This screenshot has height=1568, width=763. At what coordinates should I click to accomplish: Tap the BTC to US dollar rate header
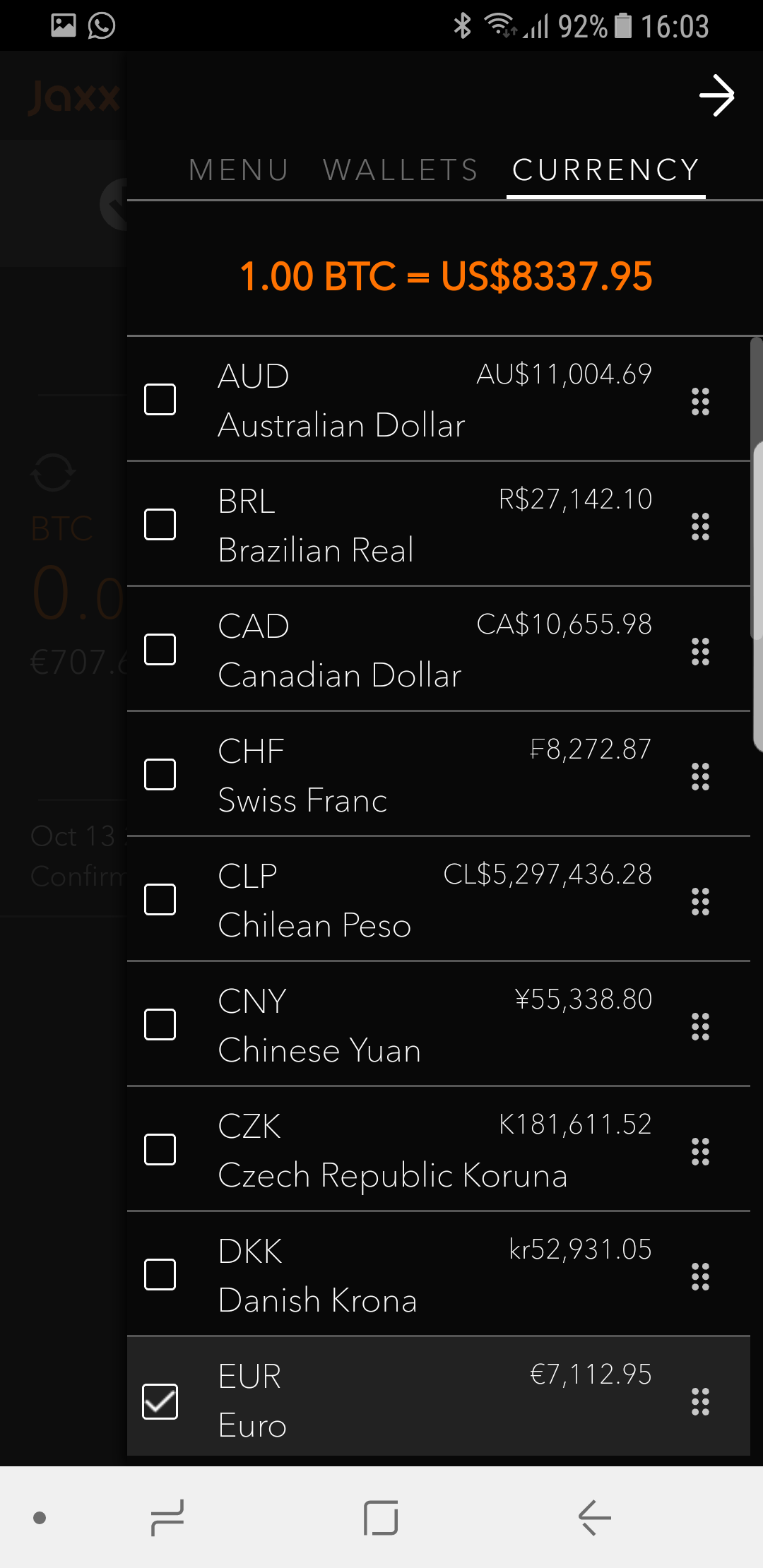(446, 276)
